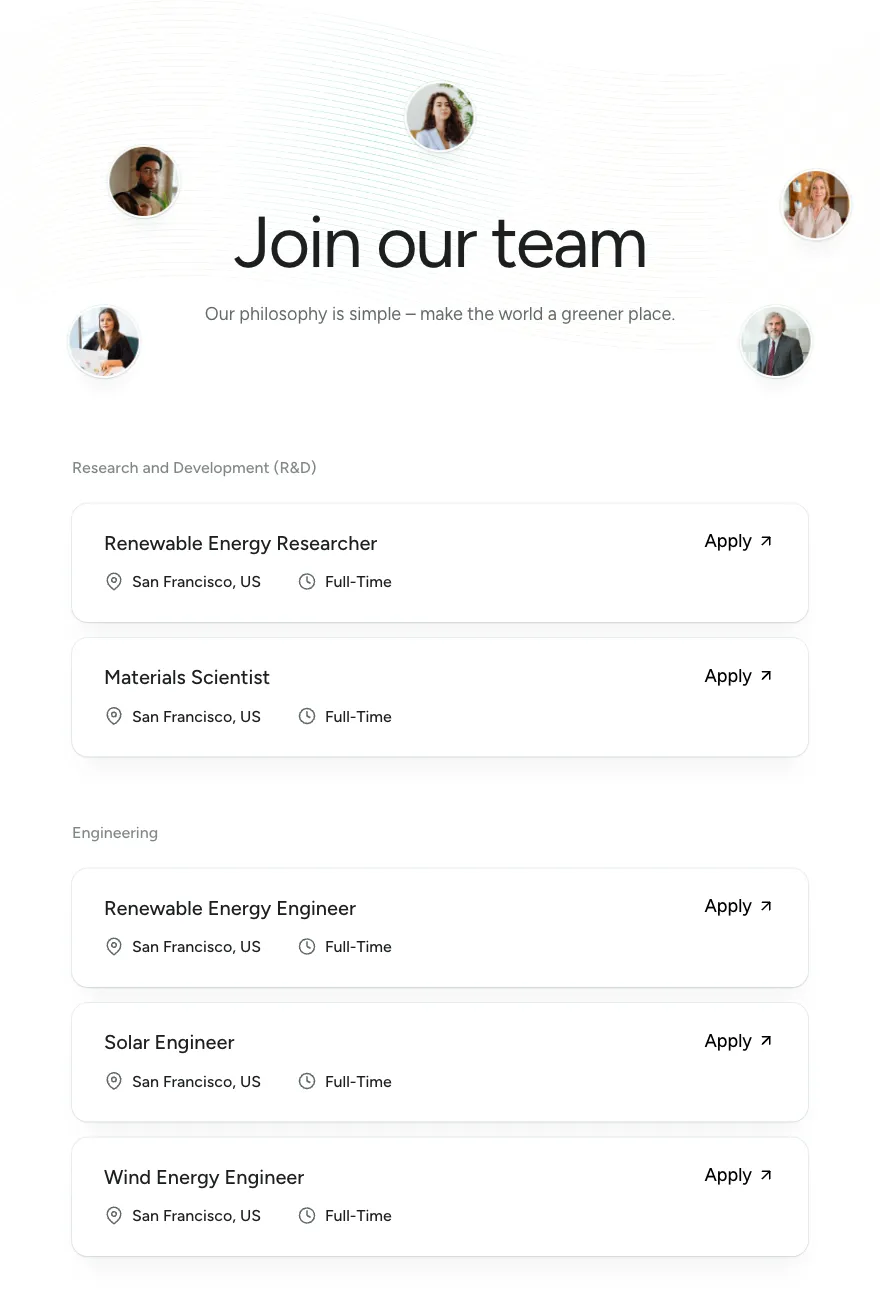Tap Apply on Renewable Energy Engineer card
Viewport: 880px width, 1304px height.
[x=738, y=906]
